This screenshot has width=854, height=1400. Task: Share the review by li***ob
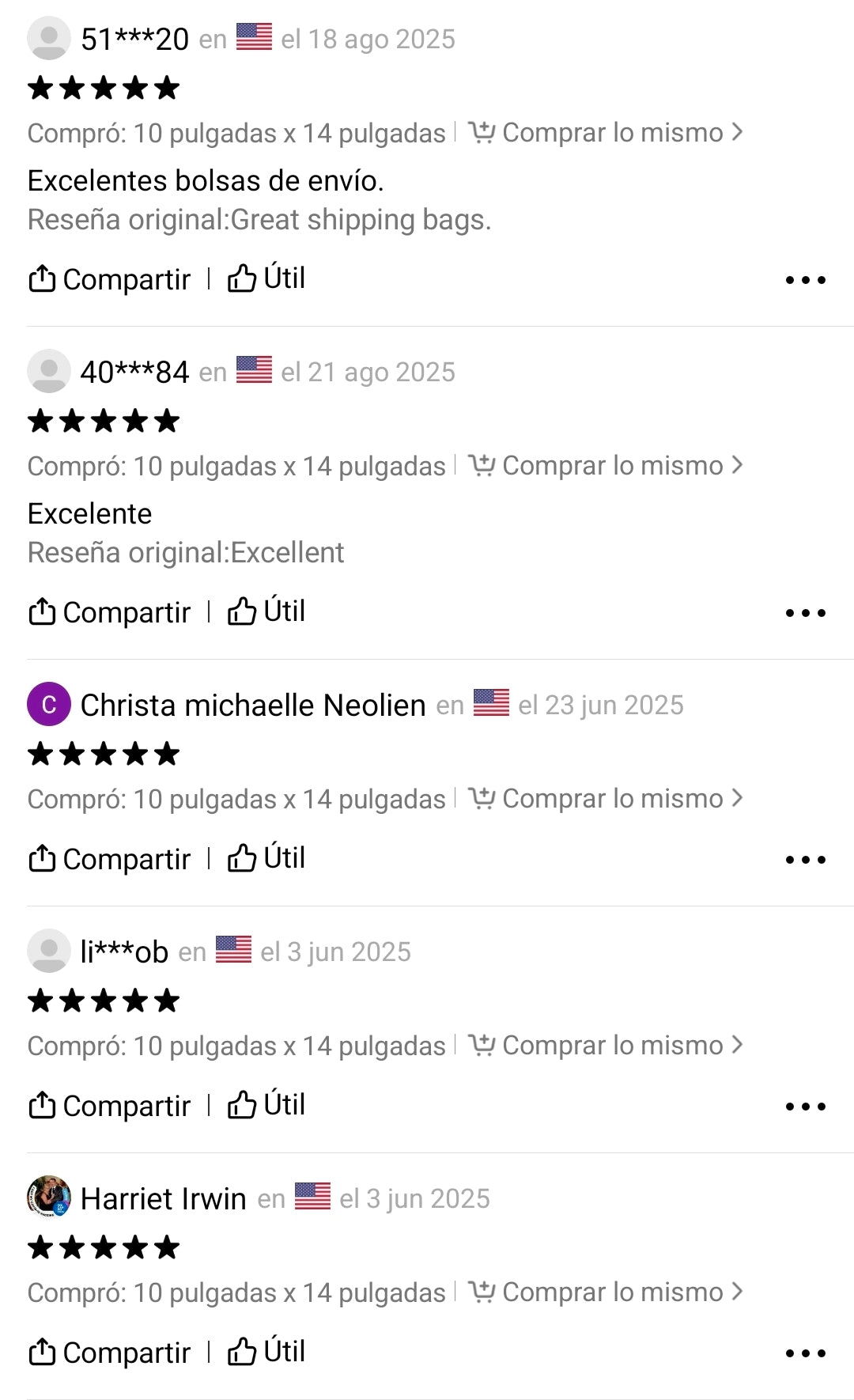pyautogui.click(x=110, y=1106)
